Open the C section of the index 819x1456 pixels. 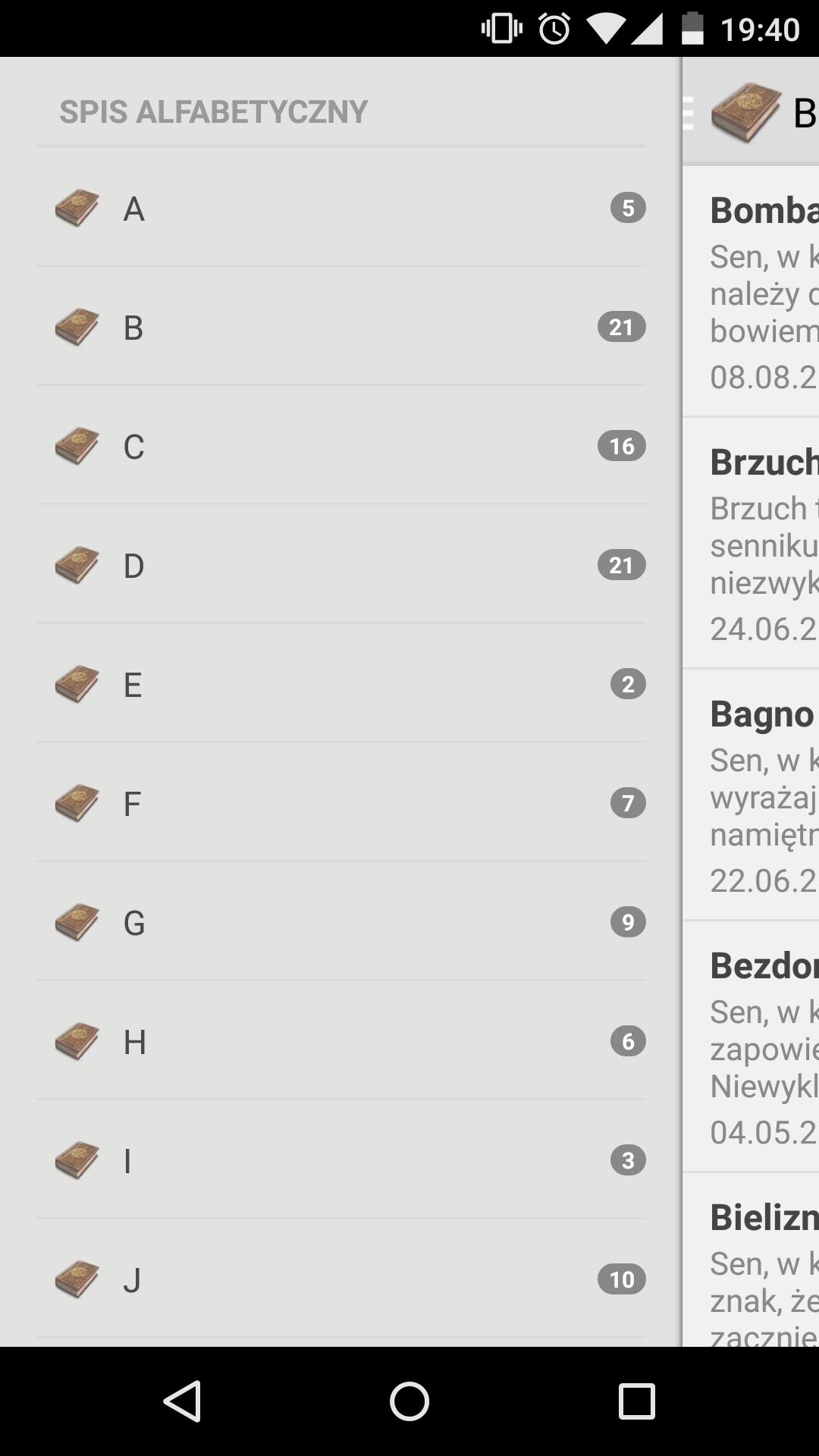point(341,446)
